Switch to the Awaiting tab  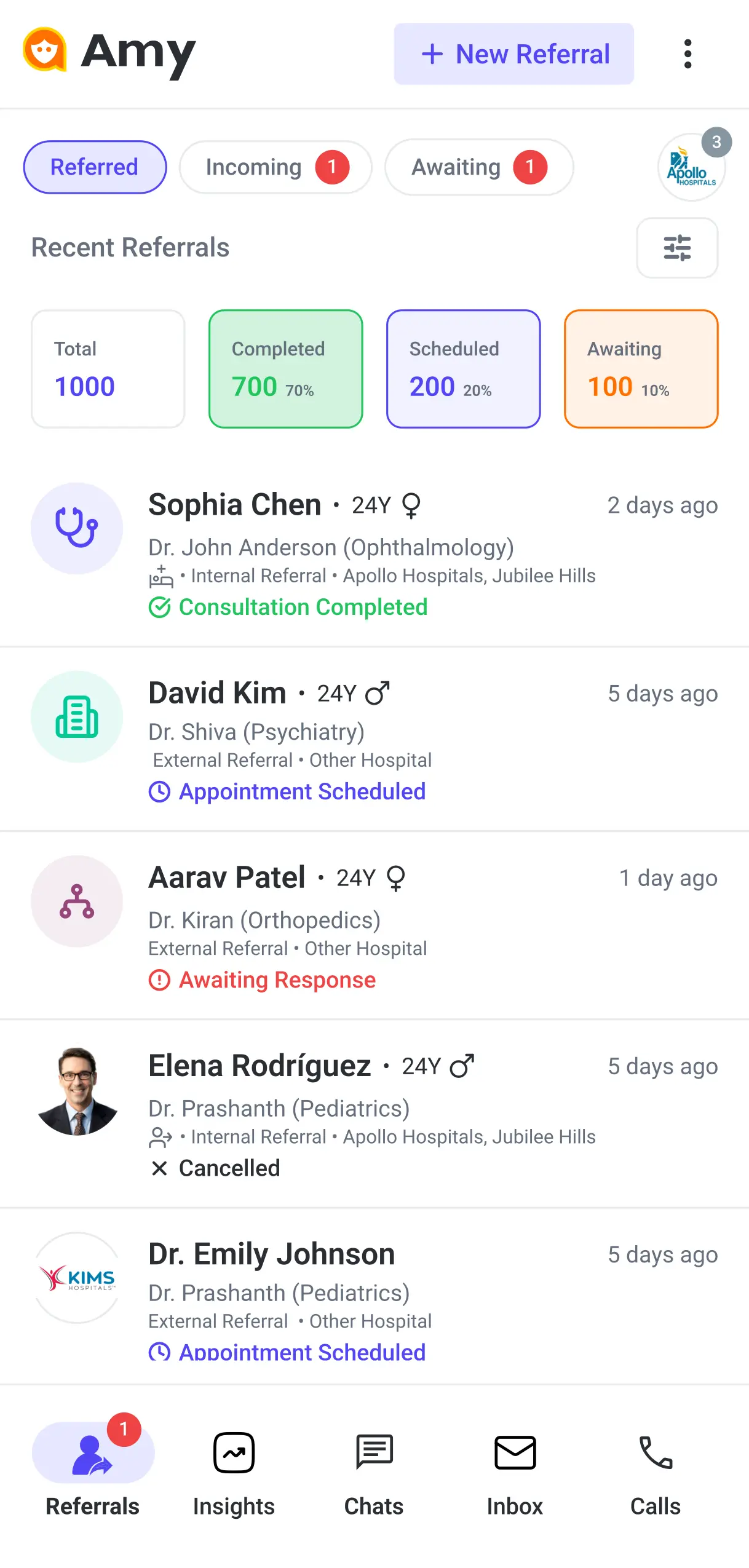(x=478, y=167)
